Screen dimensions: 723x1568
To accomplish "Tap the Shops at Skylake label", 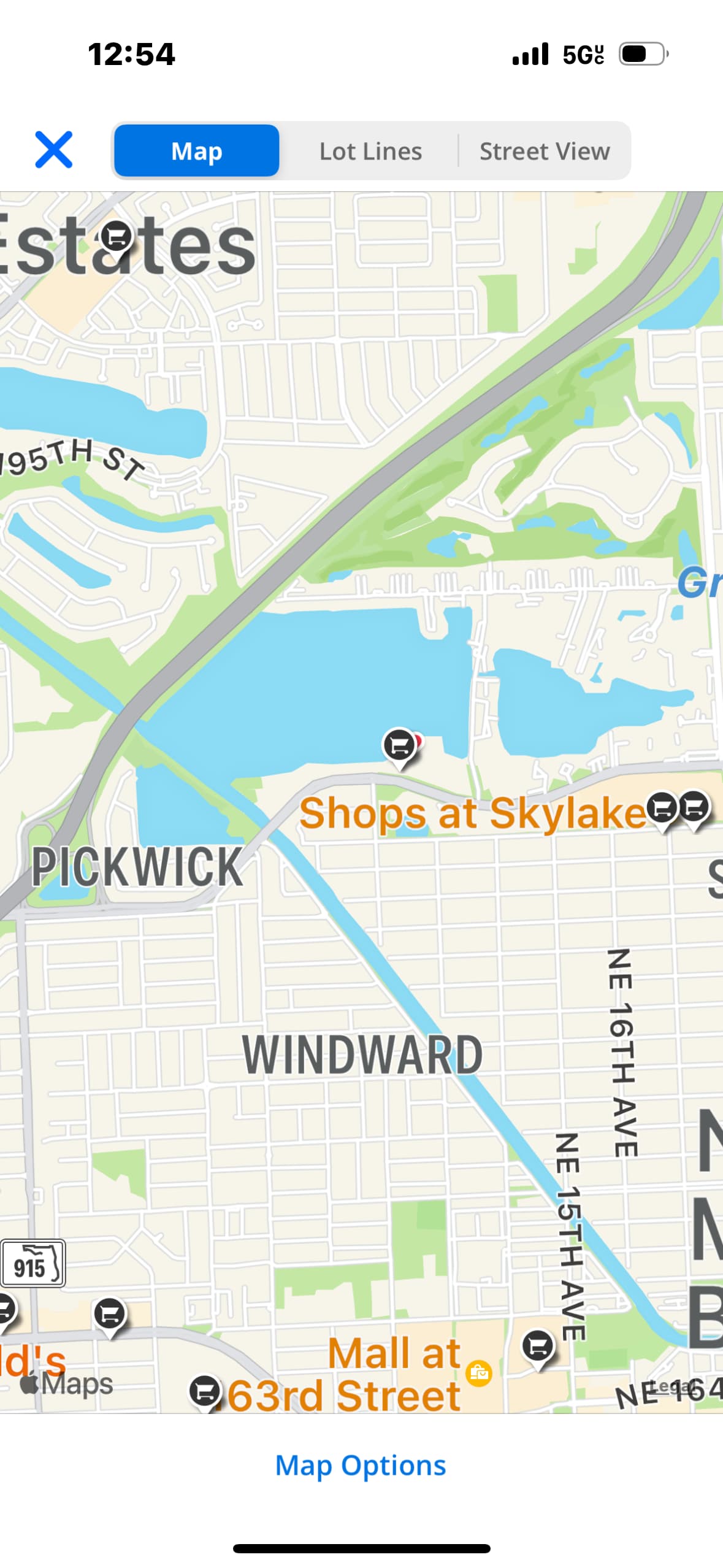I will tap(472, 813).
